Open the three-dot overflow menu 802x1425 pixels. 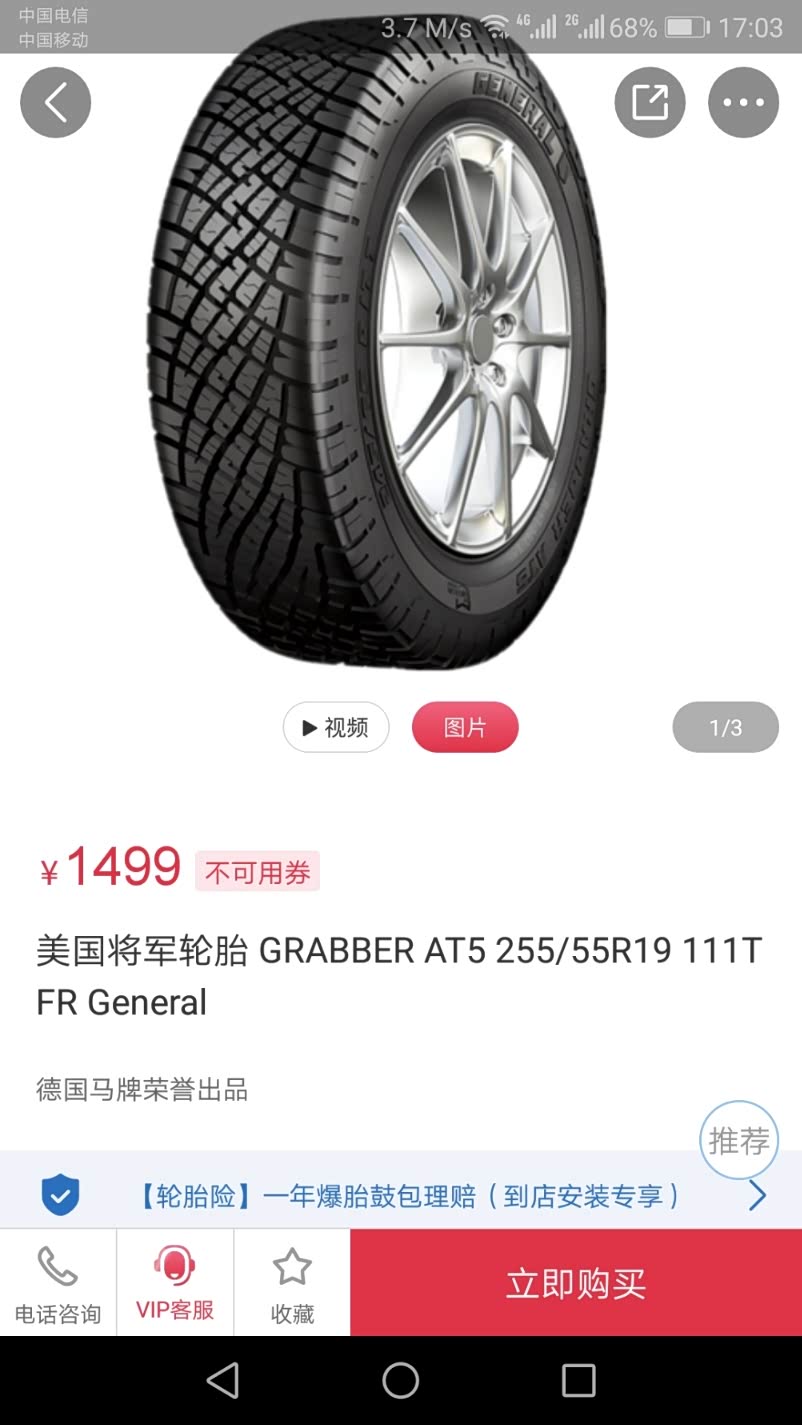coord(743,102)
